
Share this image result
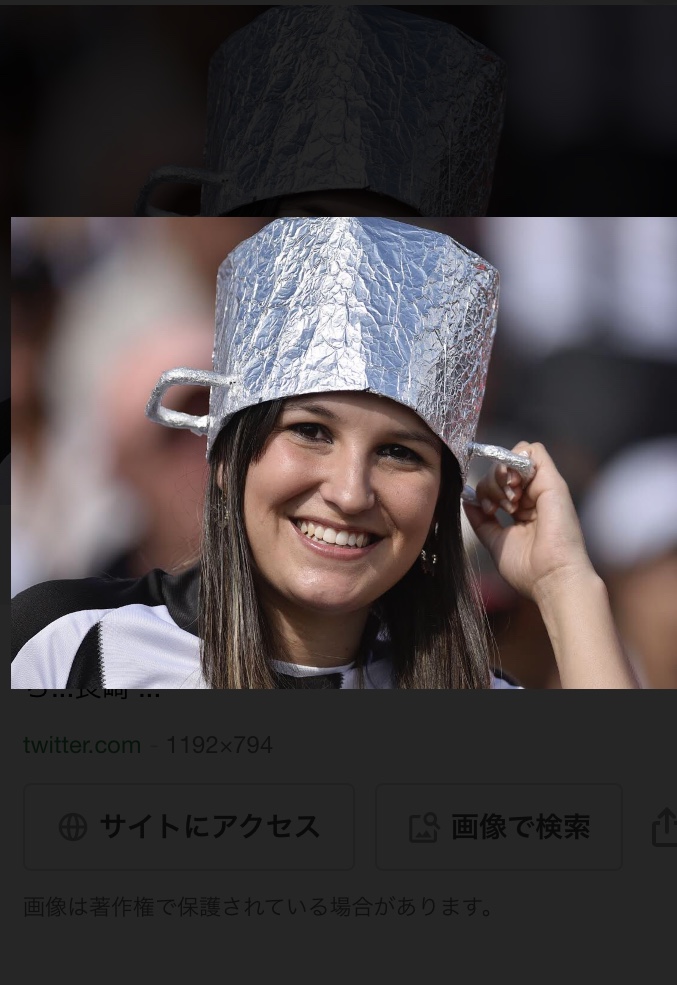click(664, 827)
